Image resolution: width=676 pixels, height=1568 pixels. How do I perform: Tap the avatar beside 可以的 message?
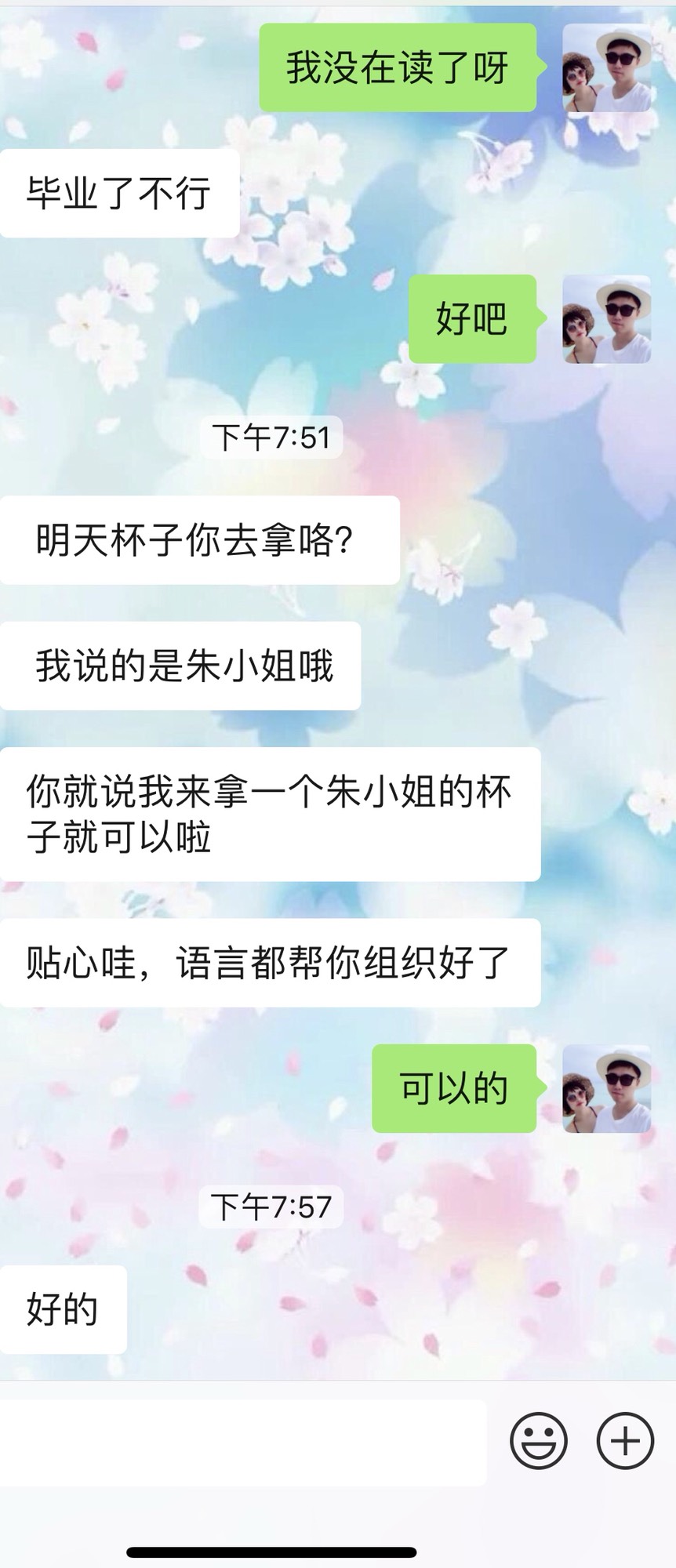[x=607, y=1088]
